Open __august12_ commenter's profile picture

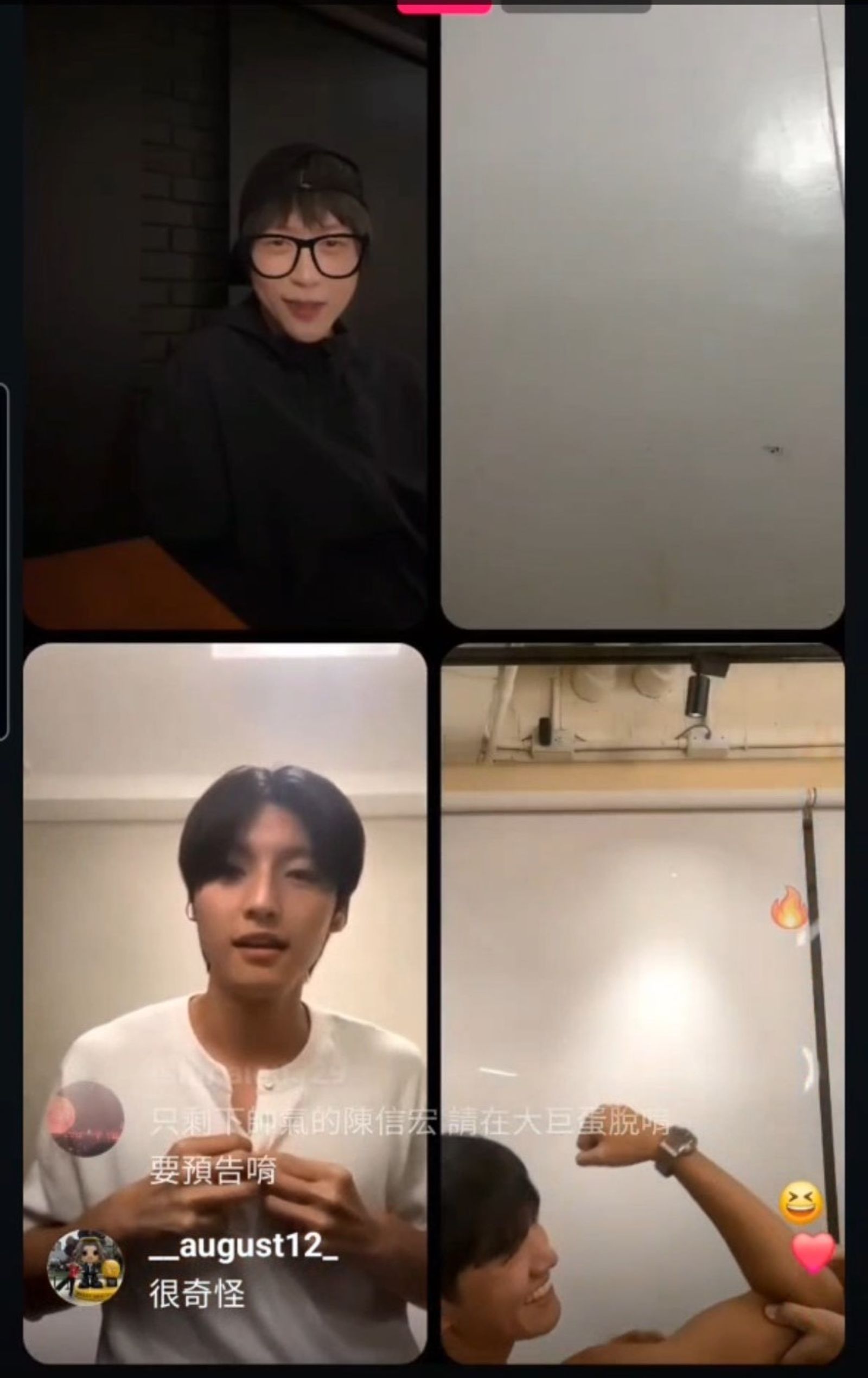pyautogui.click(x=85, y=1260)
